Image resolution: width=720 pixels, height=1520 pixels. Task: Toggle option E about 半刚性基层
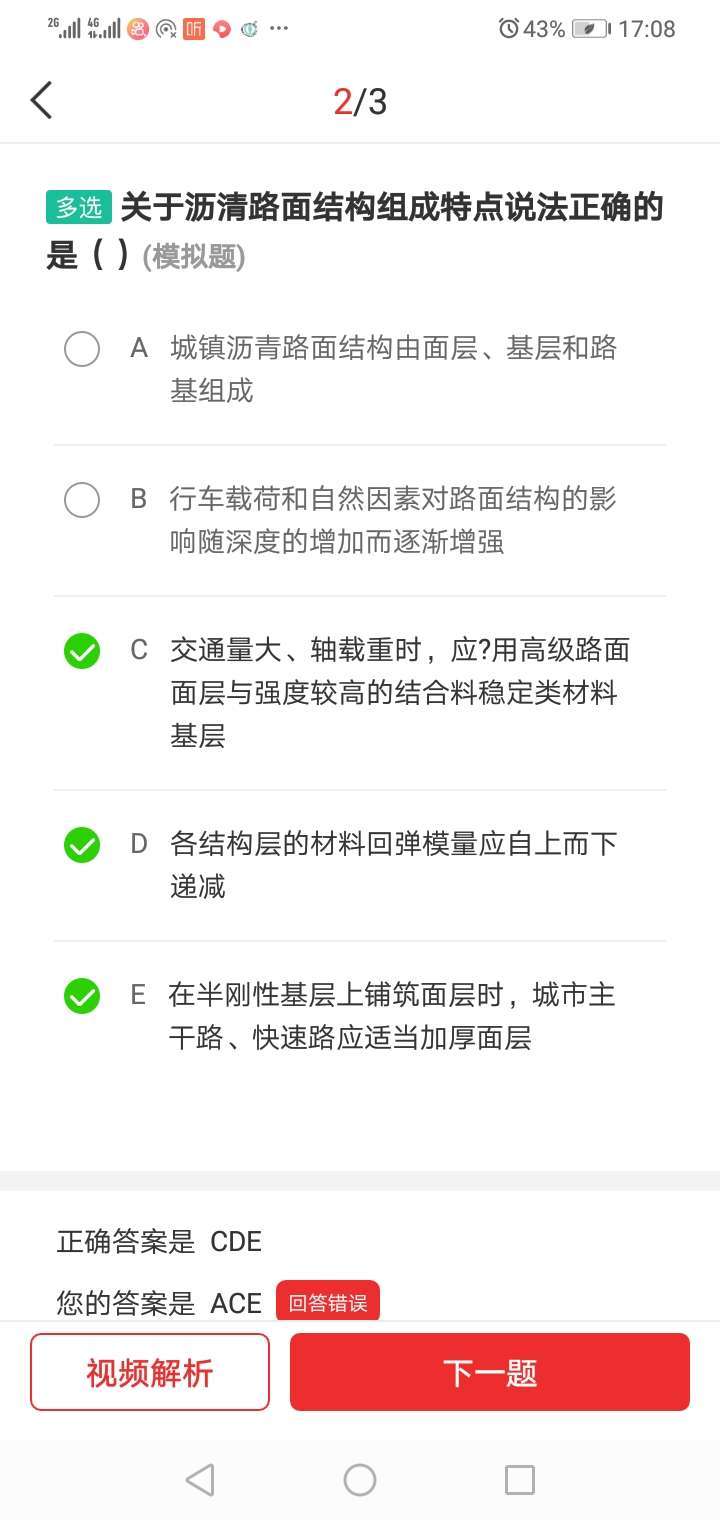pos(82,997)
